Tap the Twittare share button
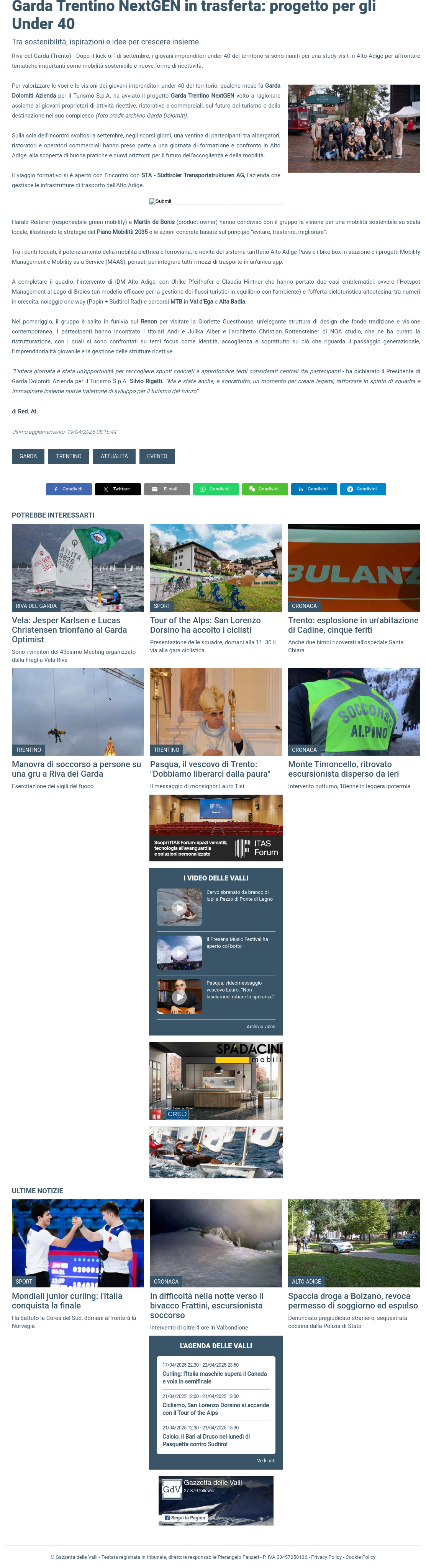Screen dimensions: 426x1568 coord(118,489)
